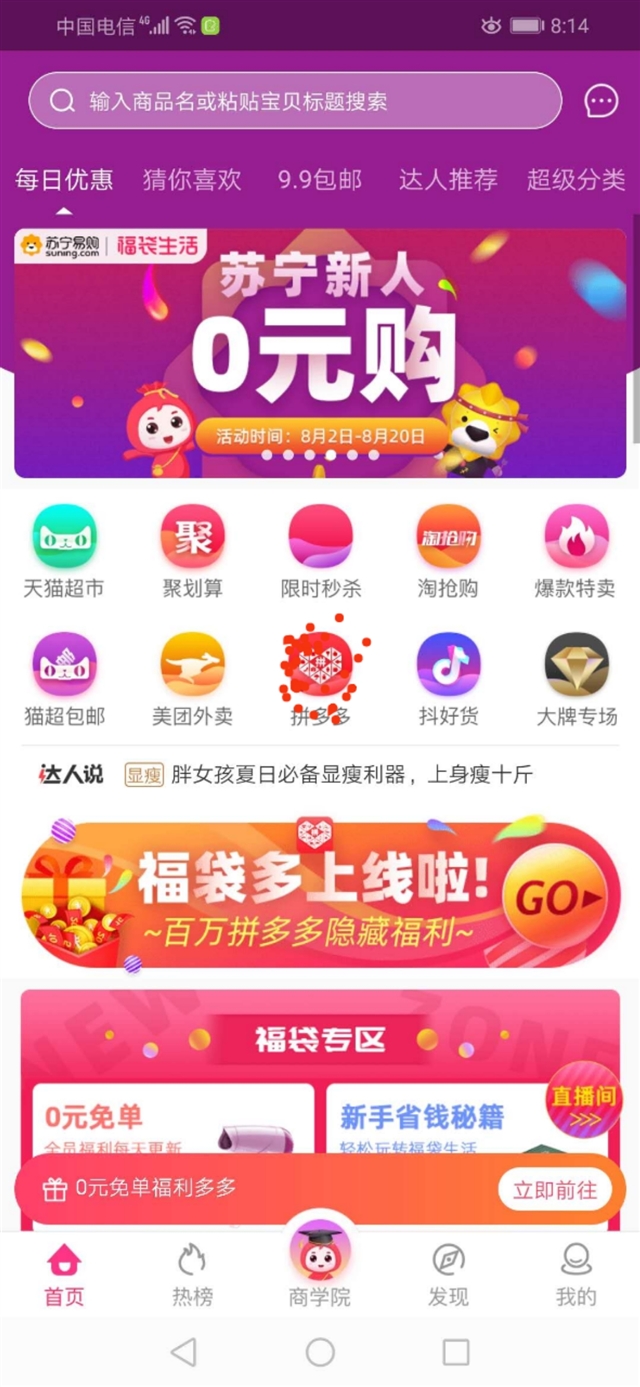The width and height of the screenshot is (640, 1387).
Task: Open 美团外卖 shortcut
Action: tap(192, 680)
